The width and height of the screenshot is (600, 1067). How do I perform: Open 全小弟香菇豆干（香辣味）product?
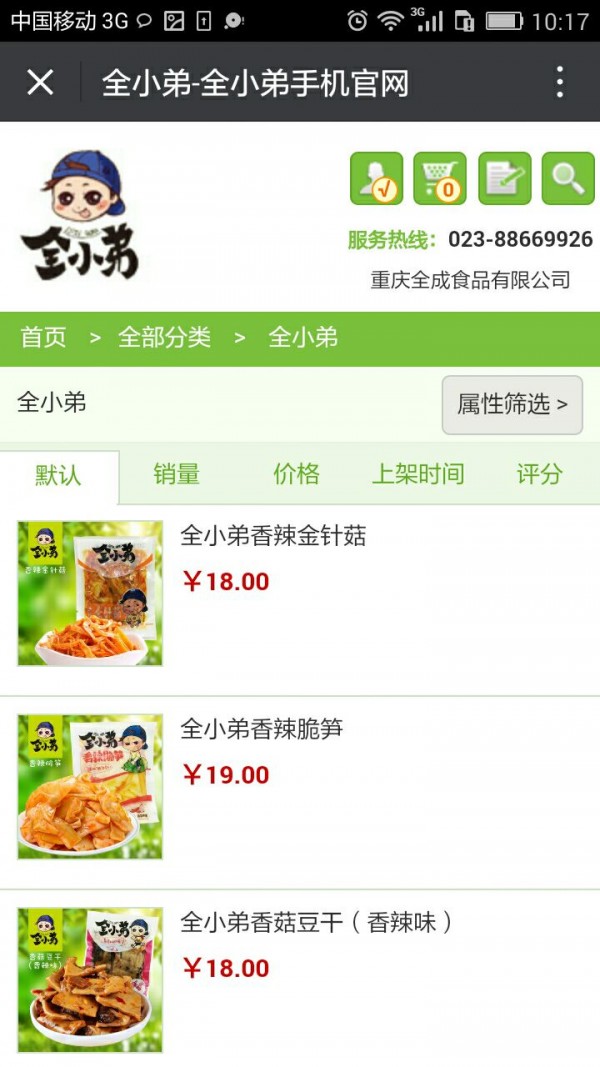click(x=316, y=922)
